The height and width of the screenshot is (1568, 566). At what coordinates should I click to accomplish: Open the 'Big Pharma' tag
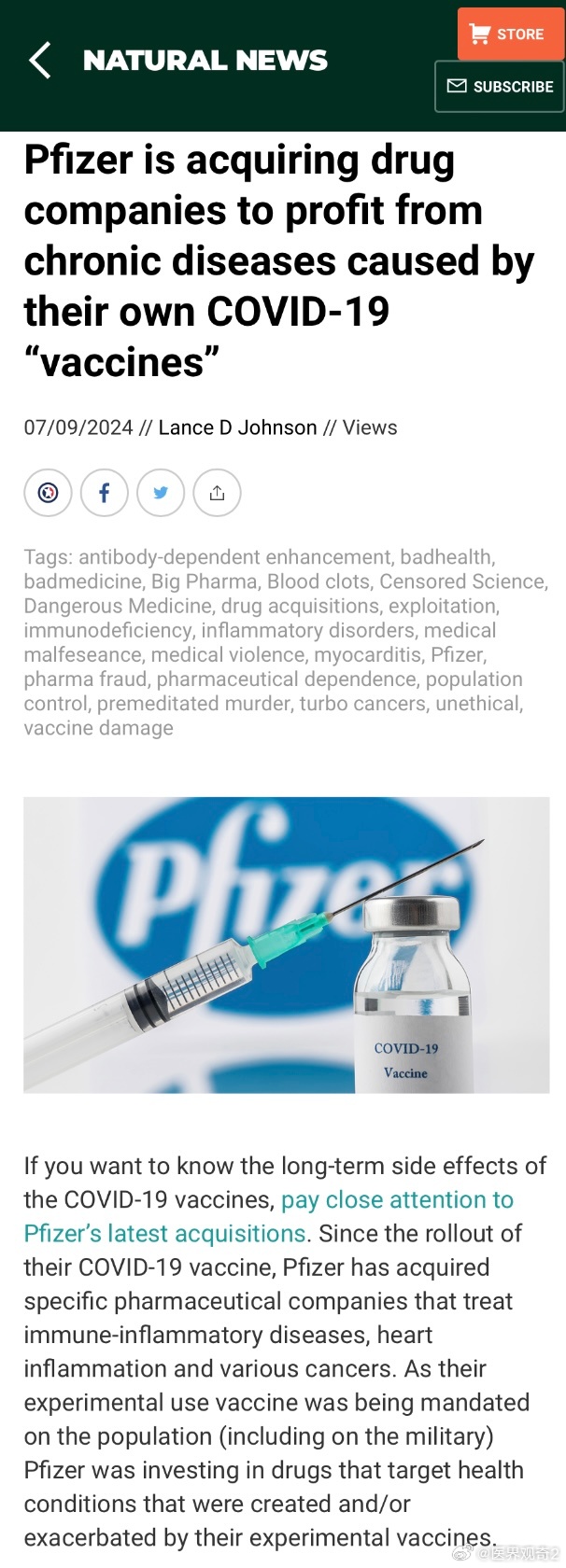click(204, 581)
